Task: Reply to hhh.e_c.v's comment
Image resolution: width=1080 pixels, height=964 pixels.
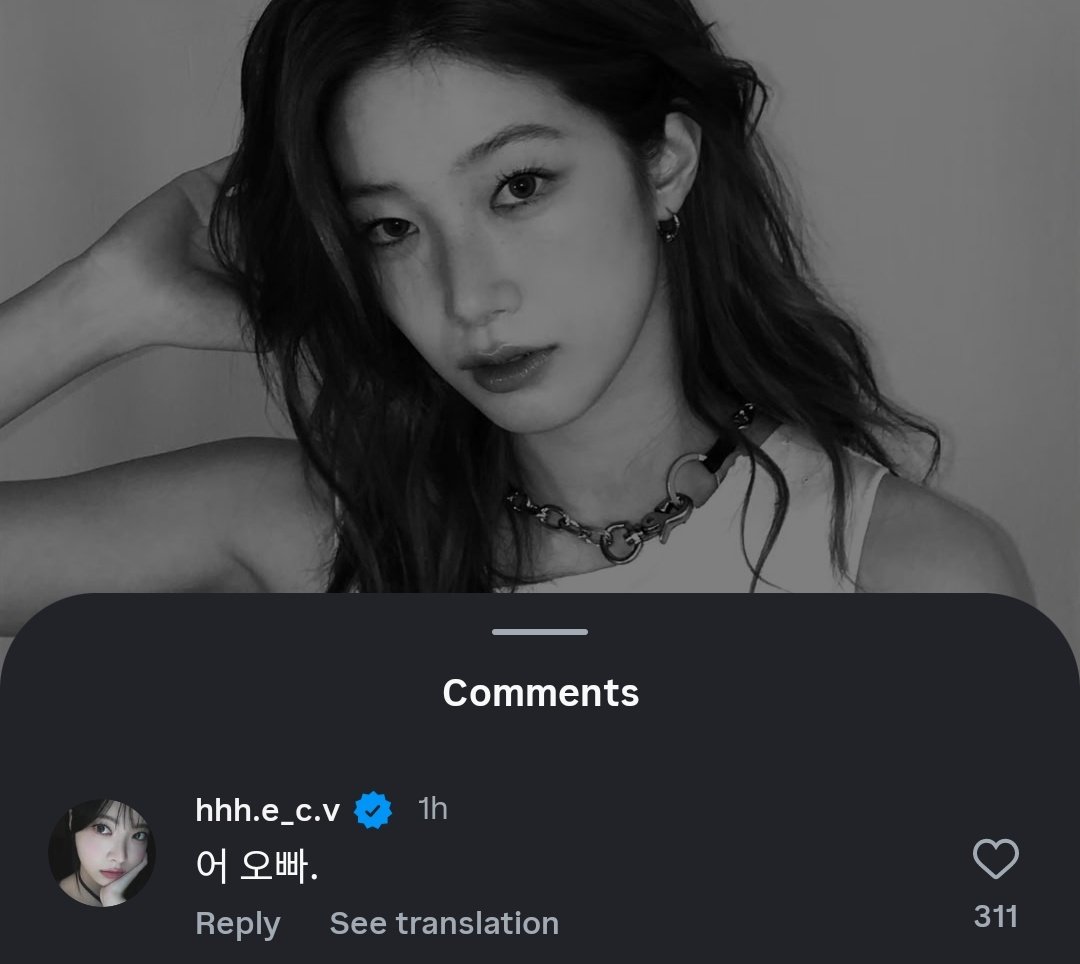Action: [x=238, y=923]
